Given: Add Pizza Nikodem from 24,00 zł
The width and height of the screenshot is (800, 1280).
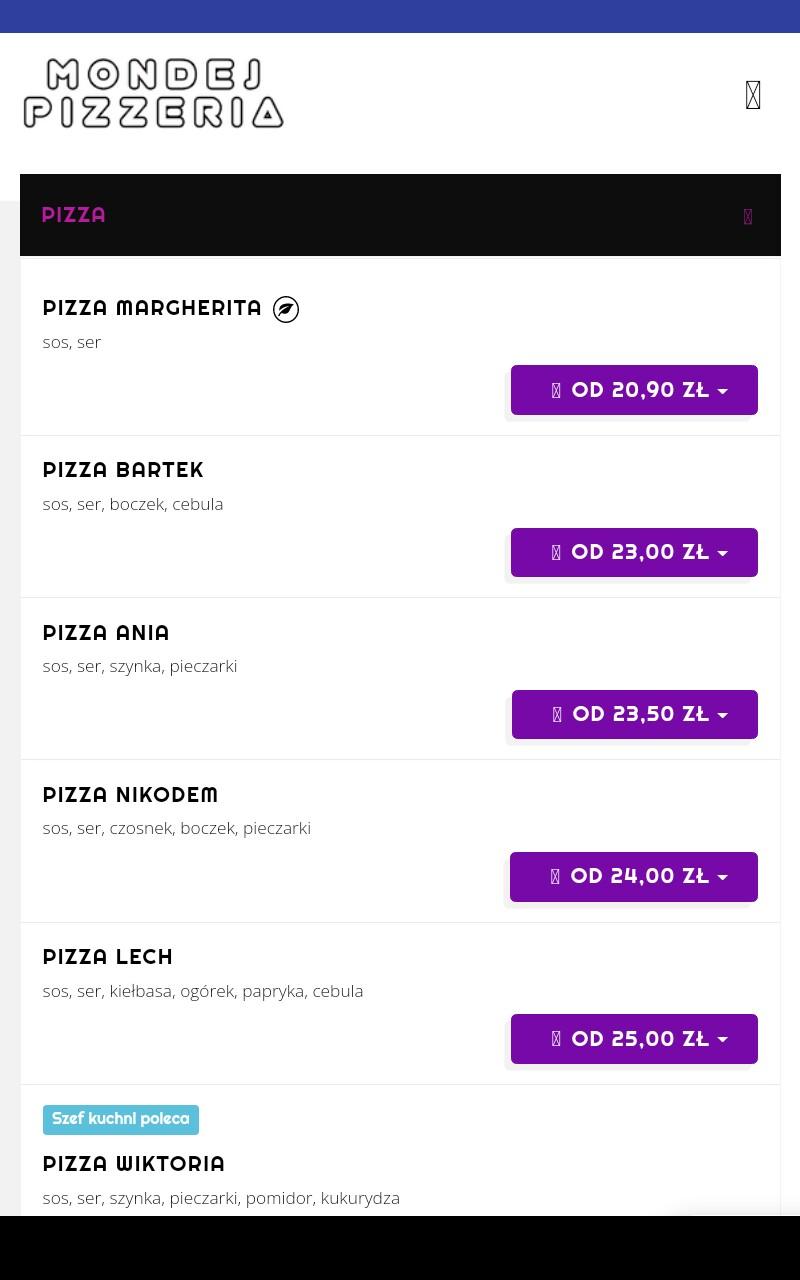Looking at the screenshot, I should pos(634,877).
